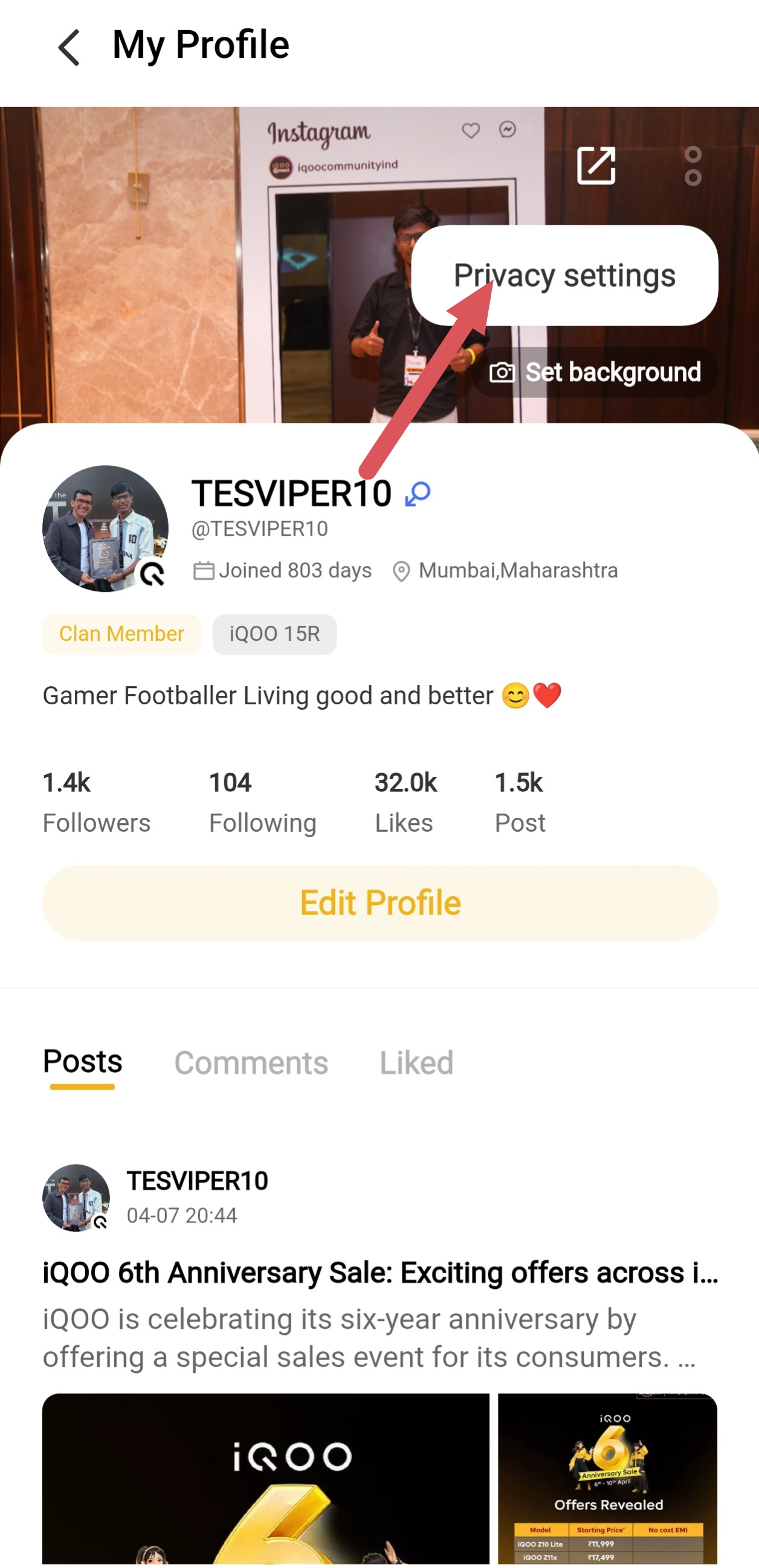Viewport: 759px width, 1568px height.
Task: Go back from My Profile
Action: point(69,47)
